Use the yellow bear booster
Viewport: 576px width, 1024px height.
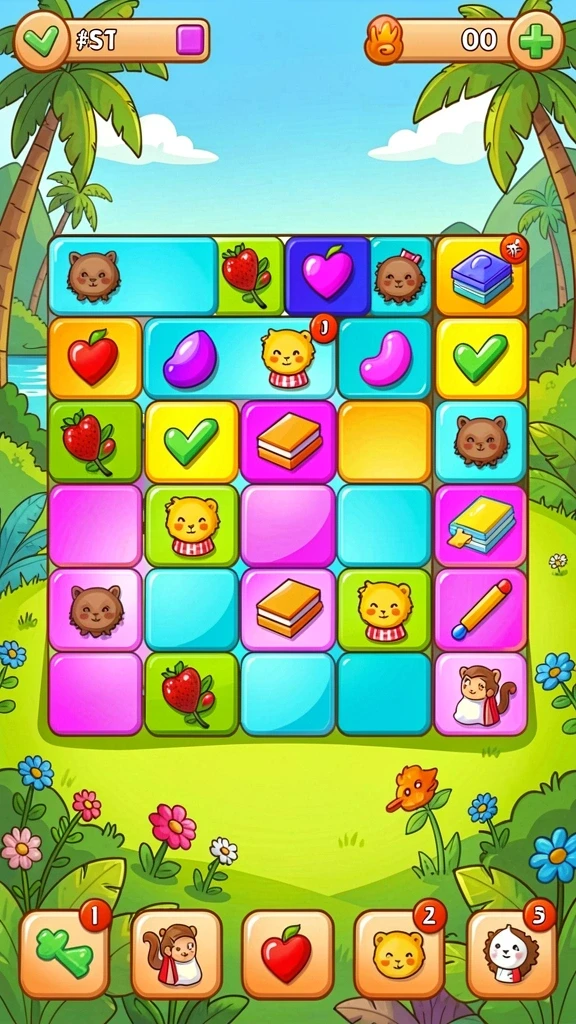pos(398,953)
